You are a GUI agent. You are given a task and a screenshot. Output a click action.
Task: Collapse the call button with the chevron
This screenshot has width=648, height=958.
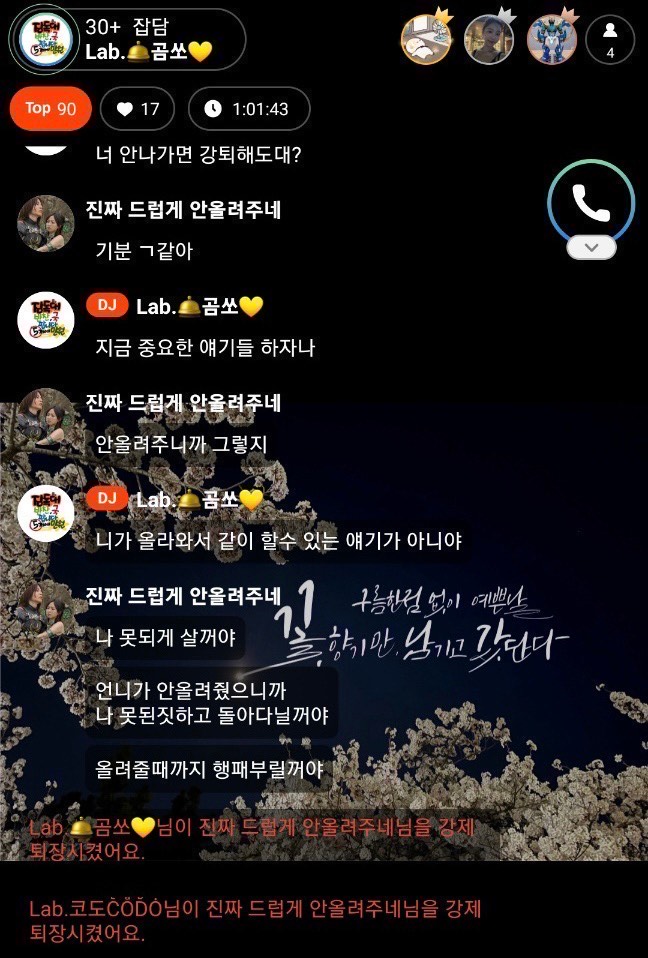coord(591,246)
